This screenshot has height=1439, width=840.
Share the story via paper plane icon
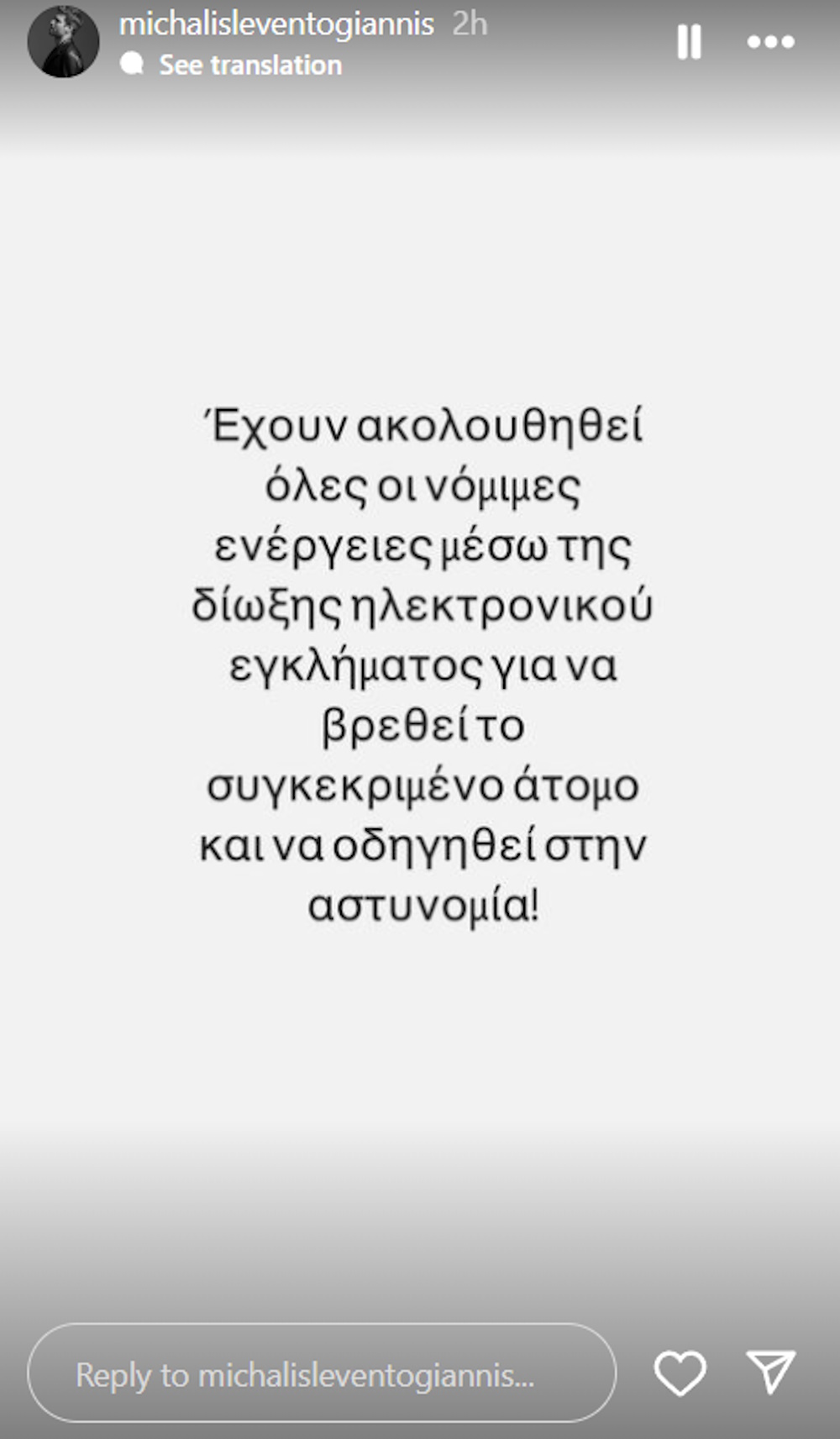click(x=771, y=1372)
